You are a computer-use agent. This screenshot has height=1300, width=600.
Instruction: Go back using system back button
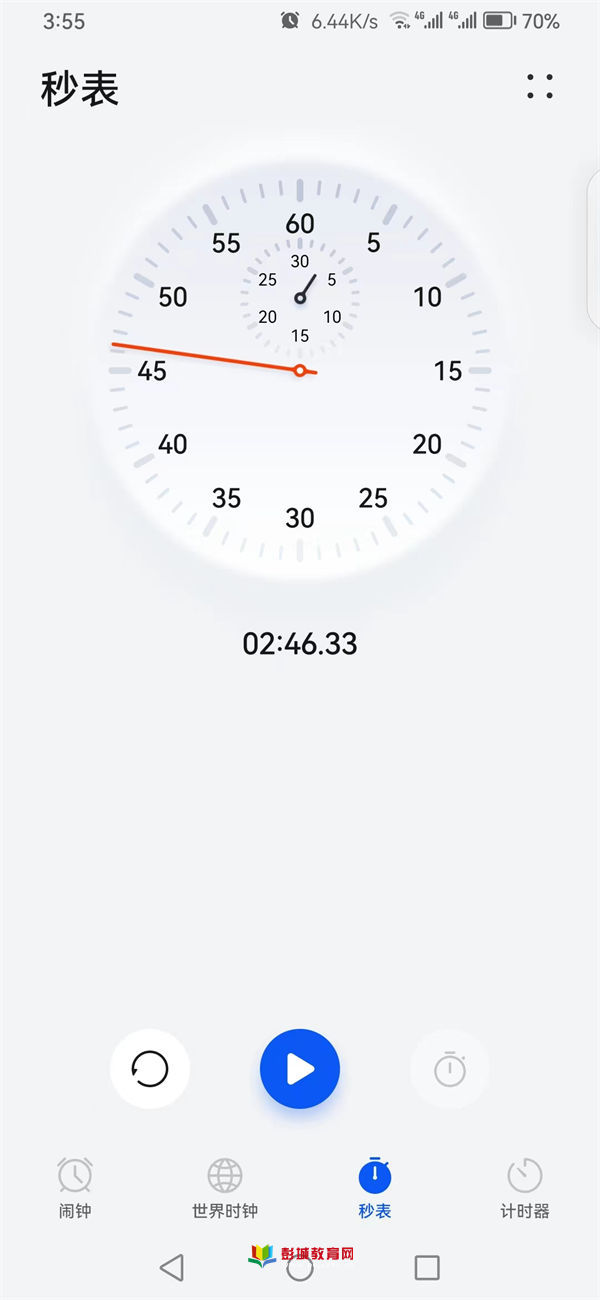pos(172,1268)
